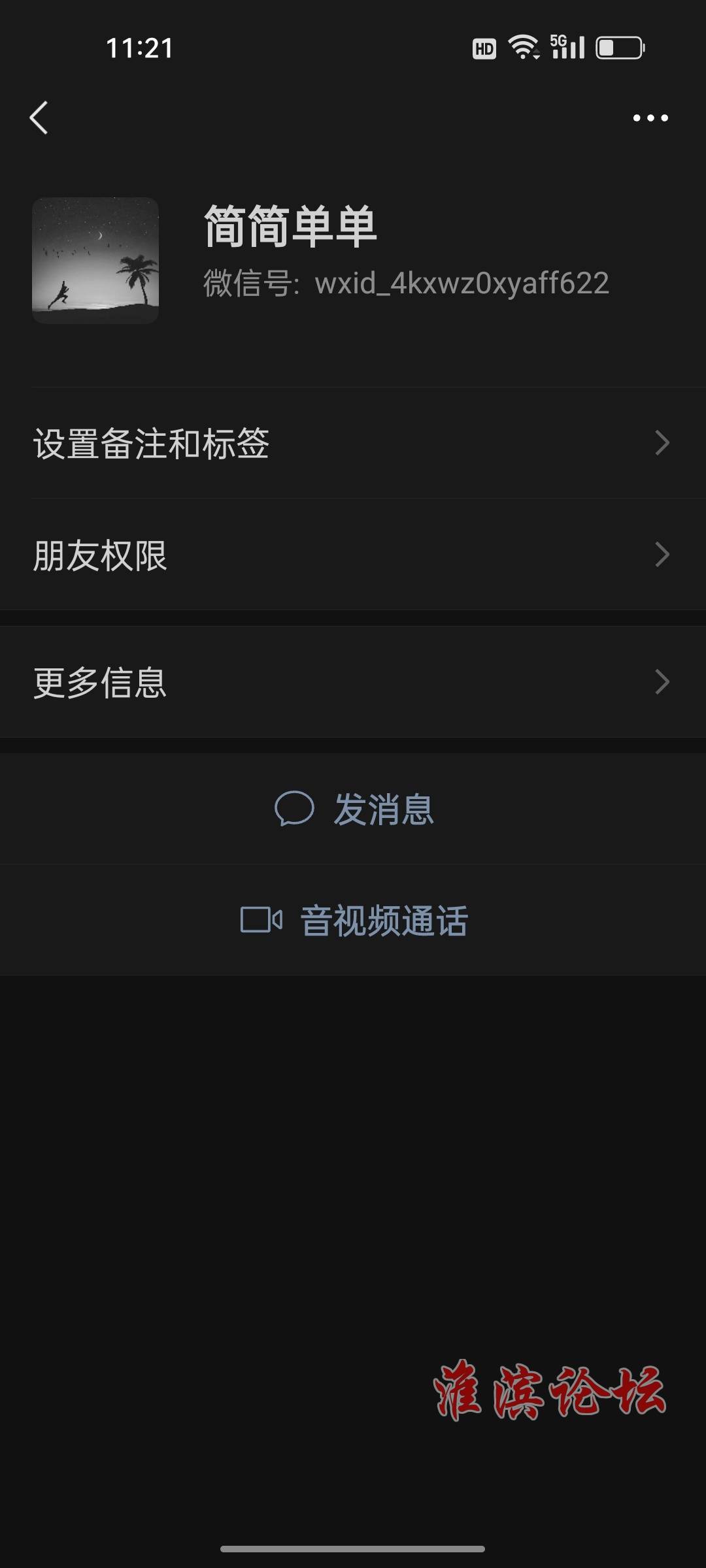This screenshot has width=706, height=1568.
Task: Open 设置备注和标签 settings
Action: point(353,444)
